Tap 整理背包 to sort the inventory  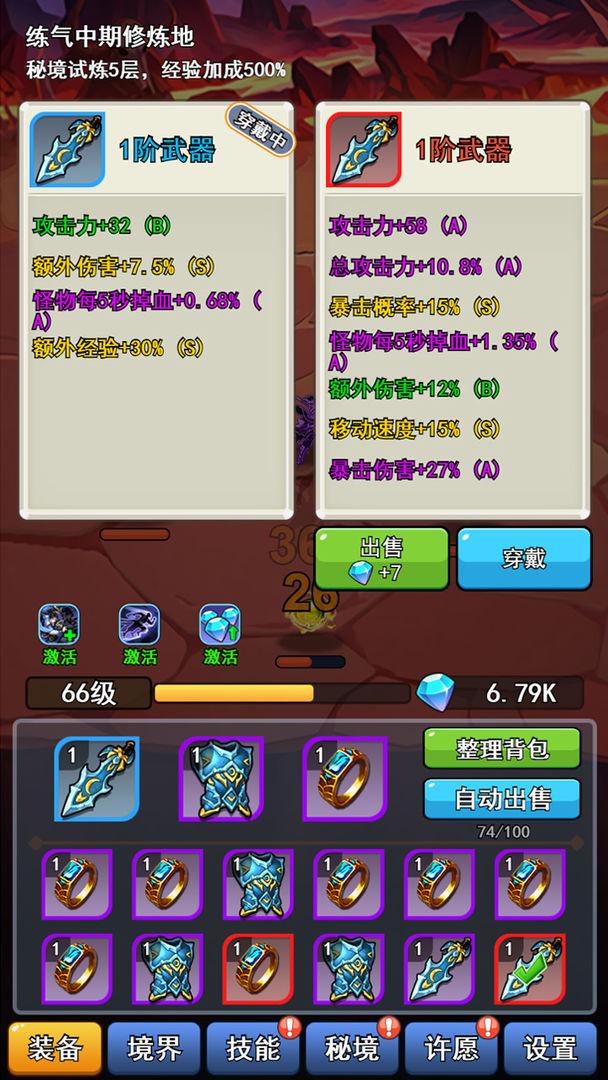click(x=501, y=748)
